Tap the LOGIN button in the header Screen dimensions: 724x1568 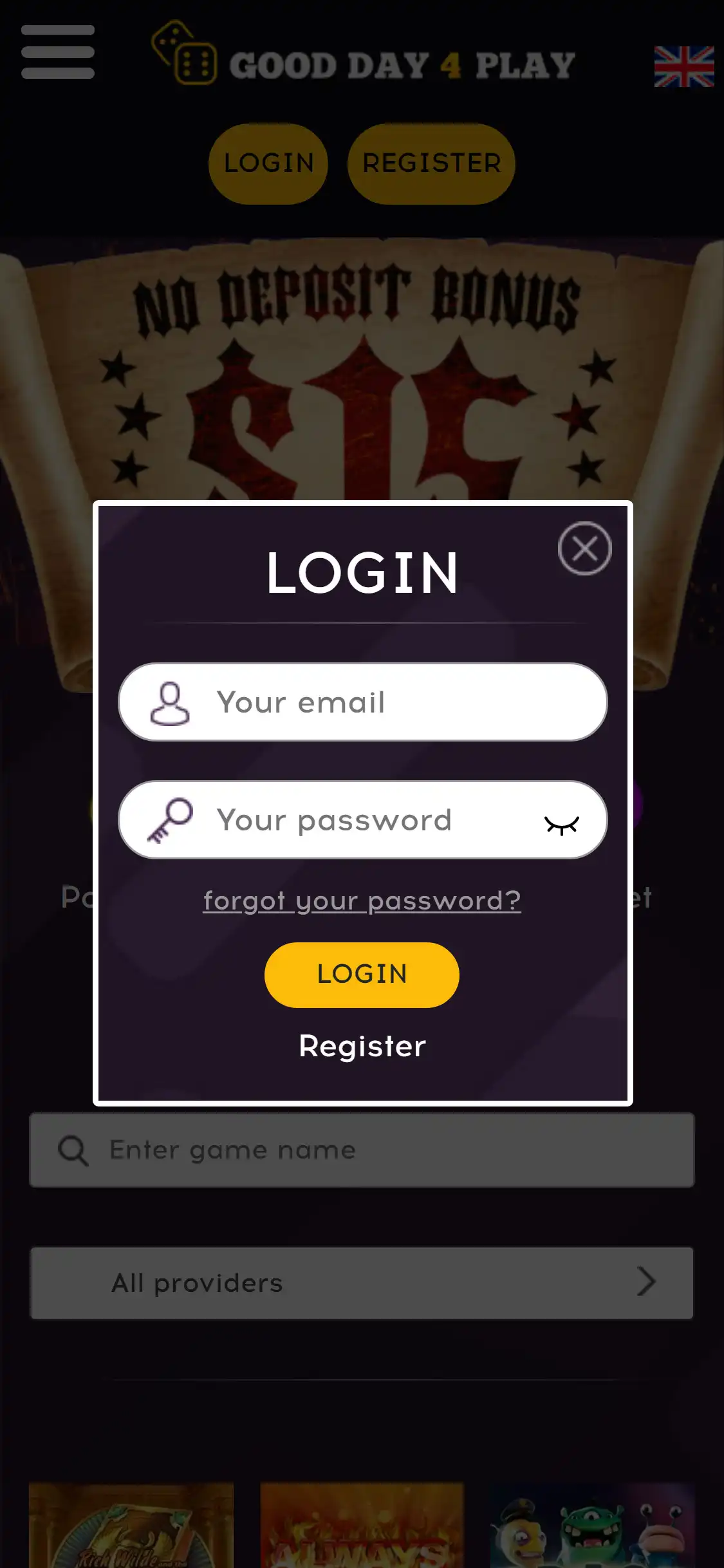tap(268, 163)
